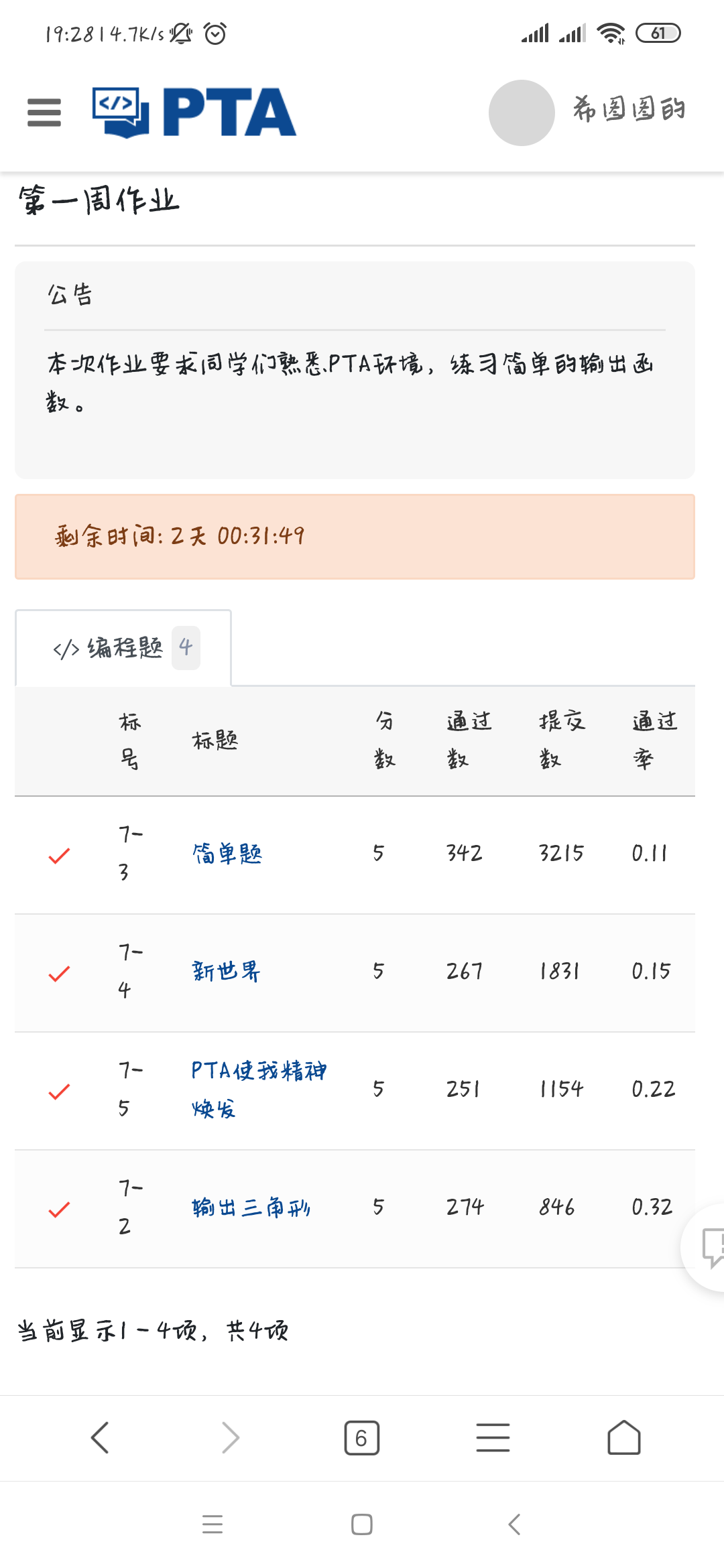The width and height of the screenshot is (724, 1568).
Task: Open the PTA home logo link
Action: click(x=194, y=112)
